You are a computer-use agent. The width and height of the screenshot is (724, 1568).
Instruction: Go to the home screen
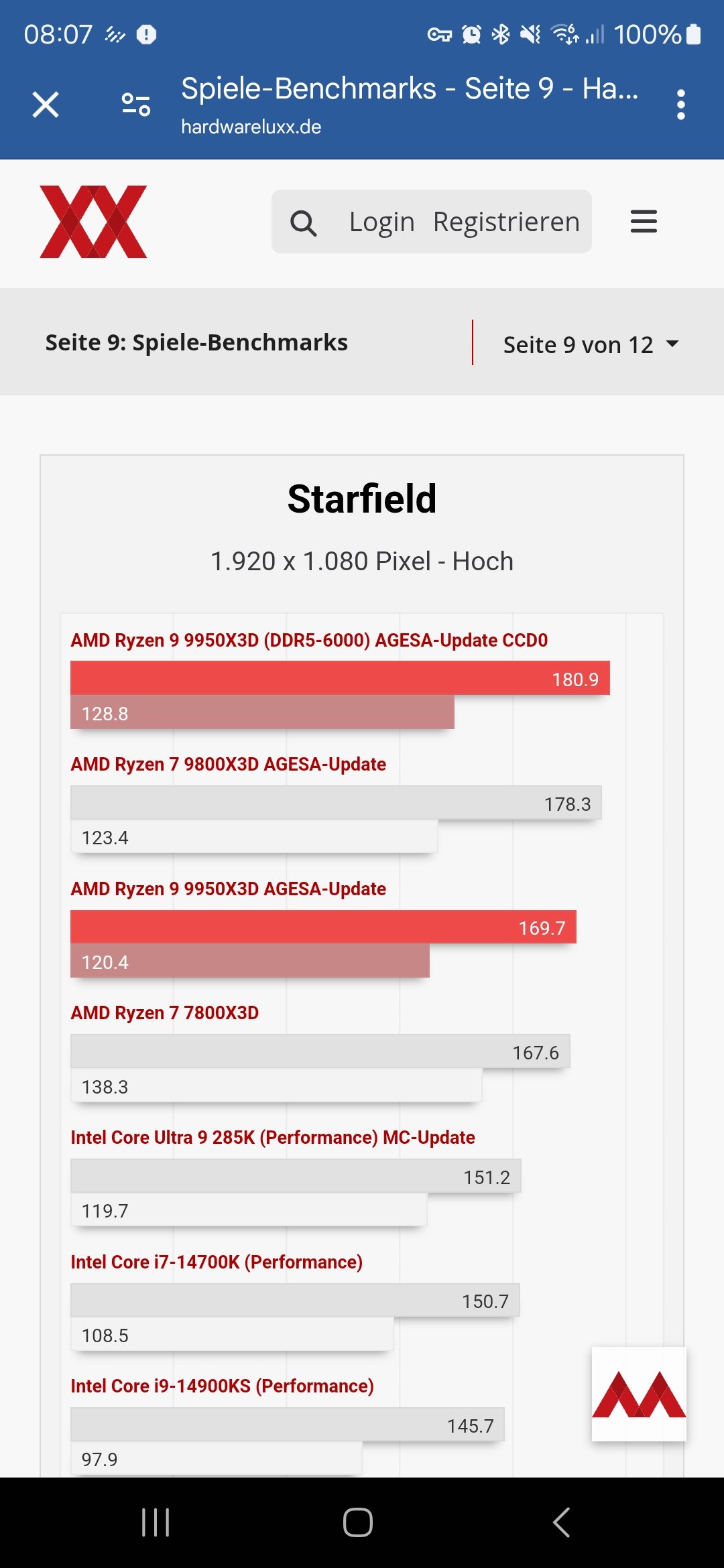tap(358, 1522)
